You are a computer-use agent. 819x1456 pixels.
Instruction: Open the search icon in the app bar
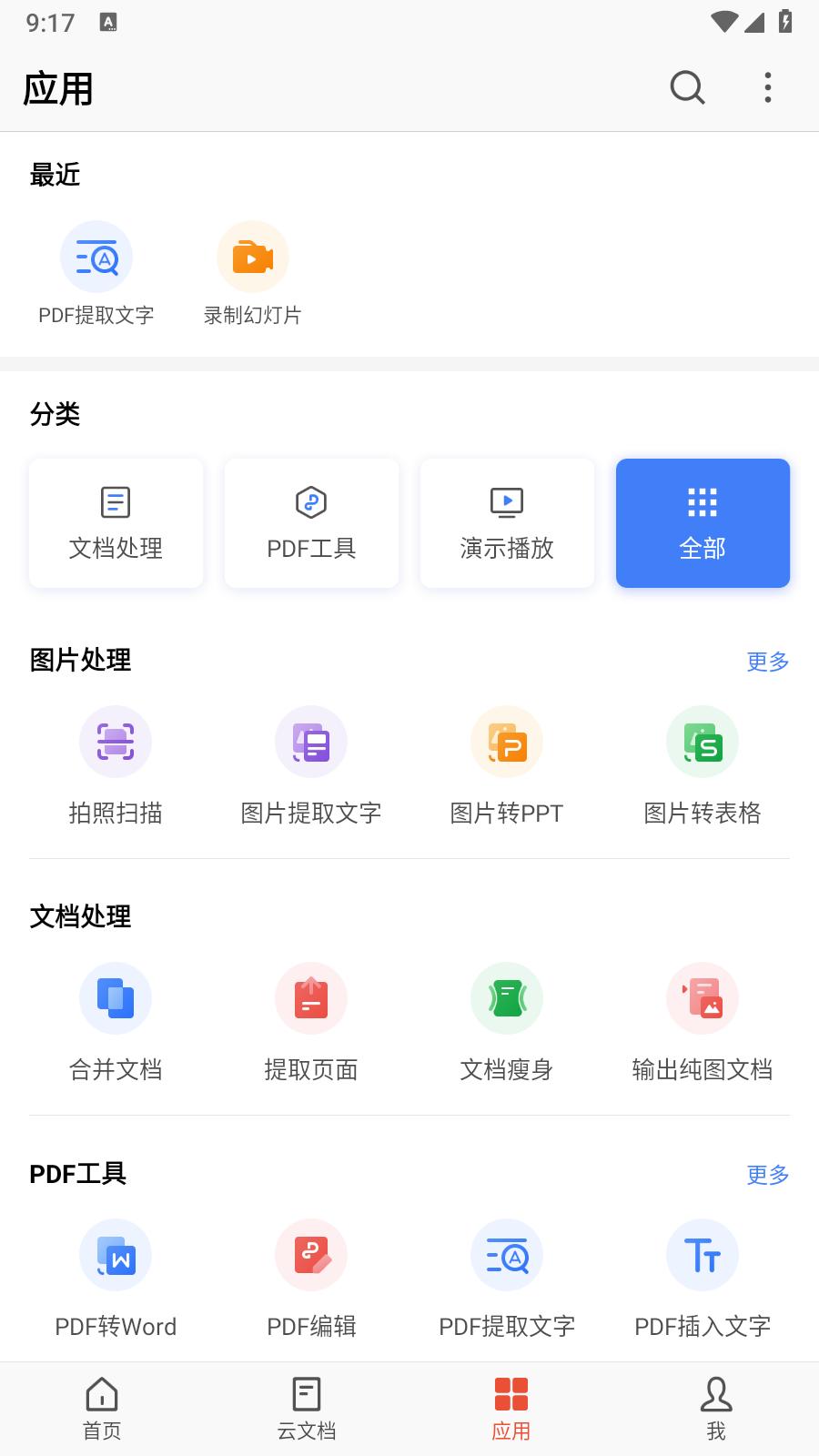[x=687, y=88]
